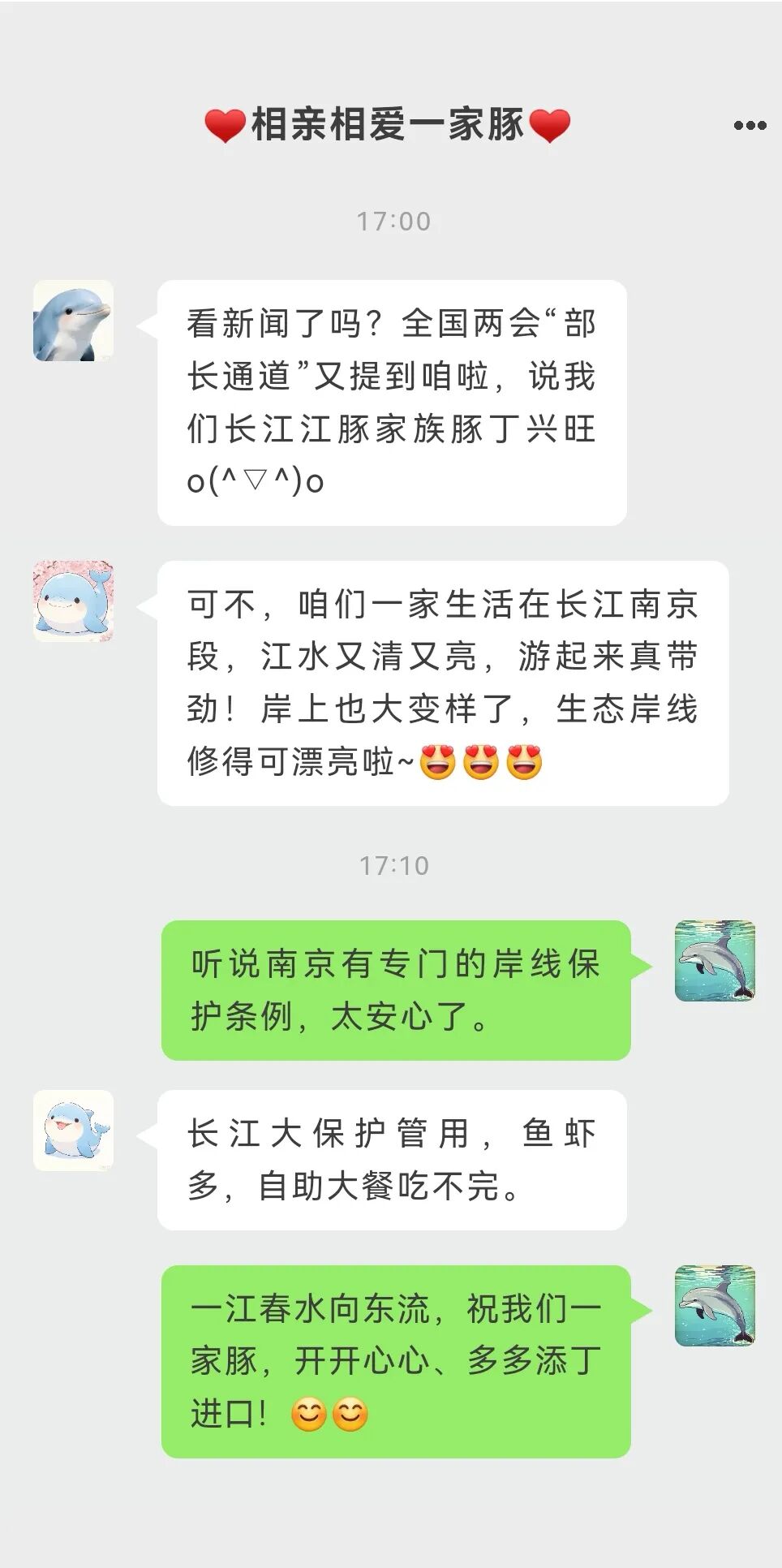Open profile of sender saying 自助大餐吃不完
This screenshot has height=1568, width=782.
[73, 1131]
